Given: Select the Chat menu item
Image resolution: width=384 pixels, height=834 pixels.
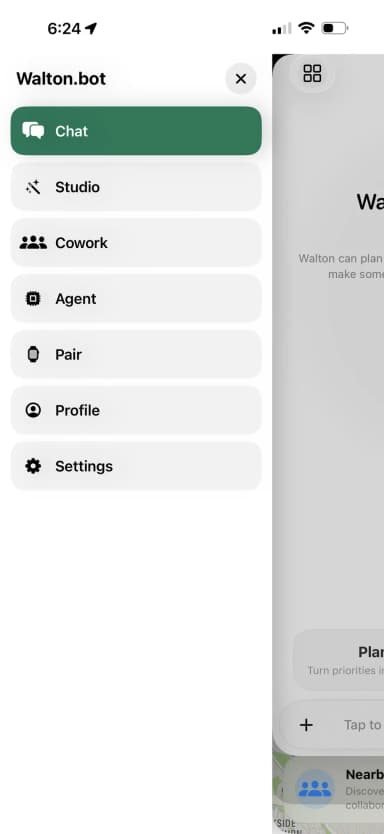Looking at the screenshot, I should coord(136,131).
